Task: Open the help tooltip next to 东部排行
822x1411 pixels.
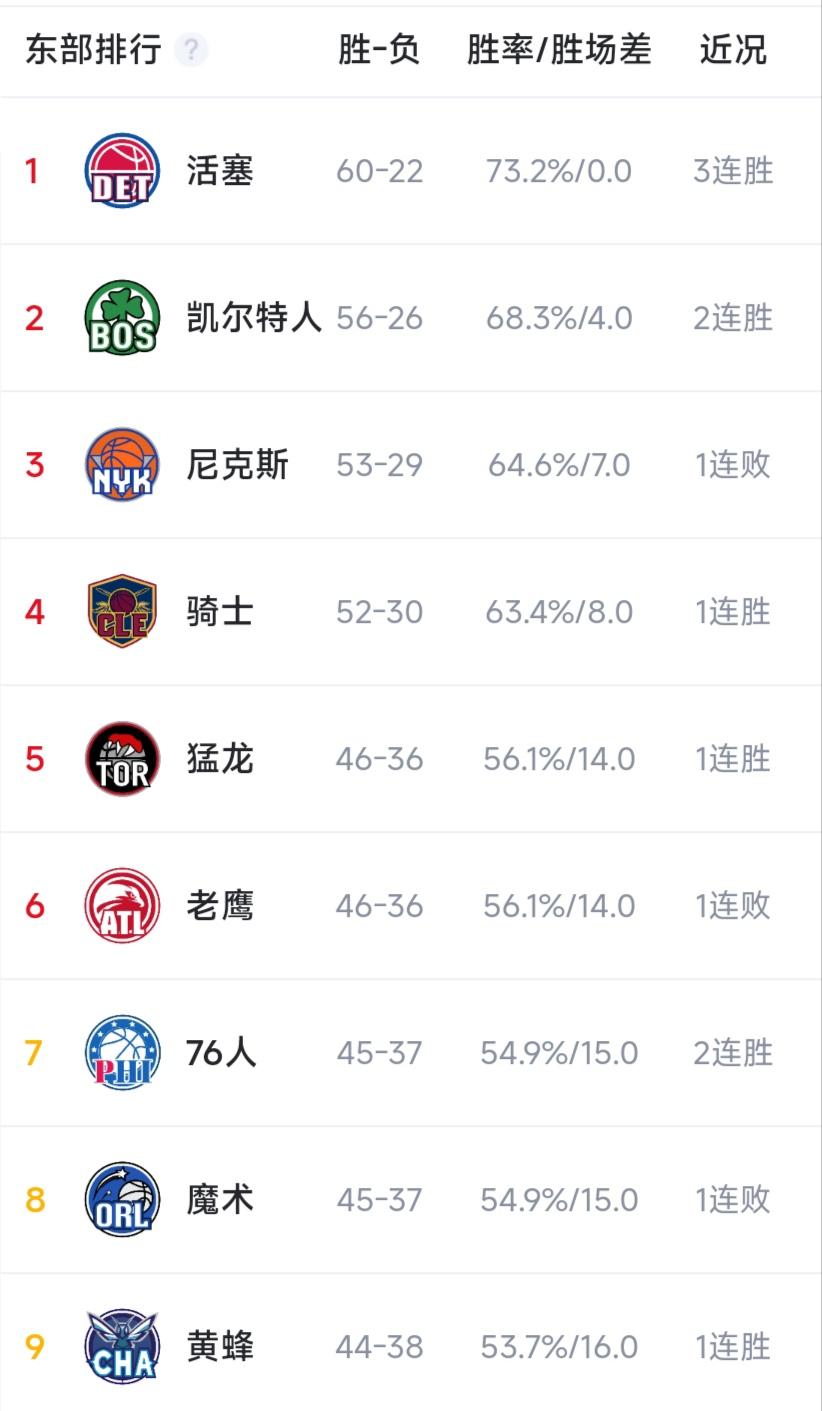Action: [x=190, y=50]
